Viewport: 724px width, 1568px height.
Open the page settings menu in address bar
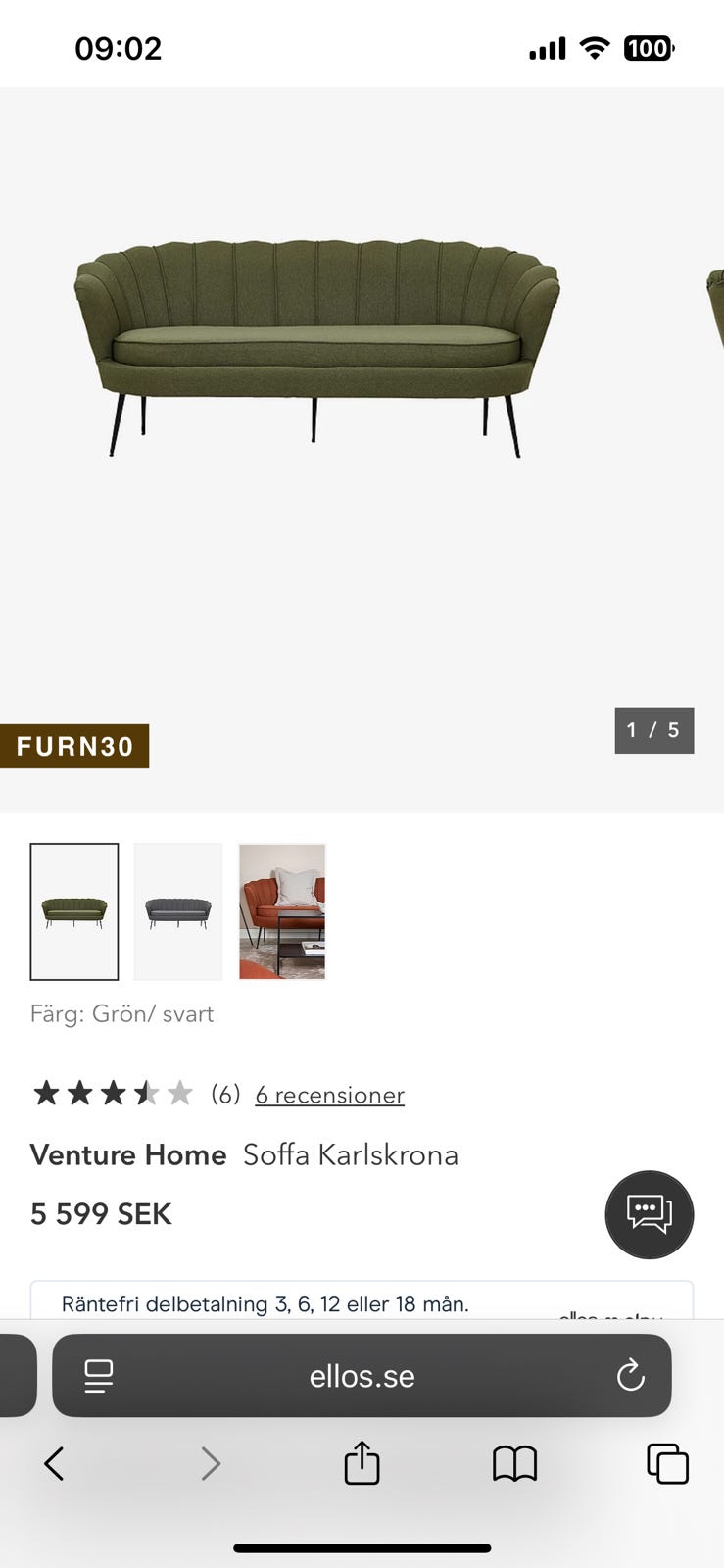99,1376
